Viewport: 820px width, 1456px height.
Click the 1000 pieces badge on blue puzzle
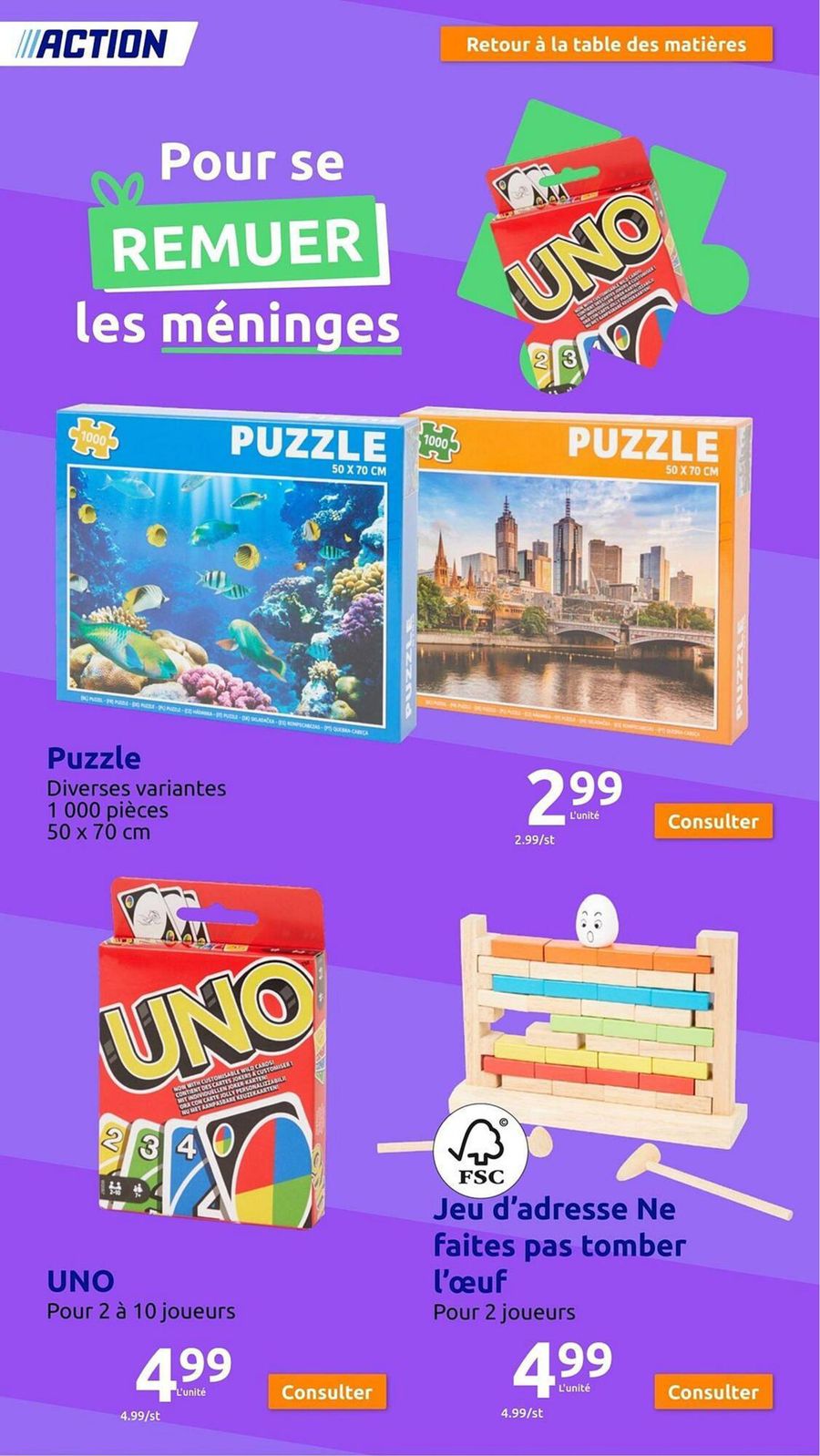[95, 437]
